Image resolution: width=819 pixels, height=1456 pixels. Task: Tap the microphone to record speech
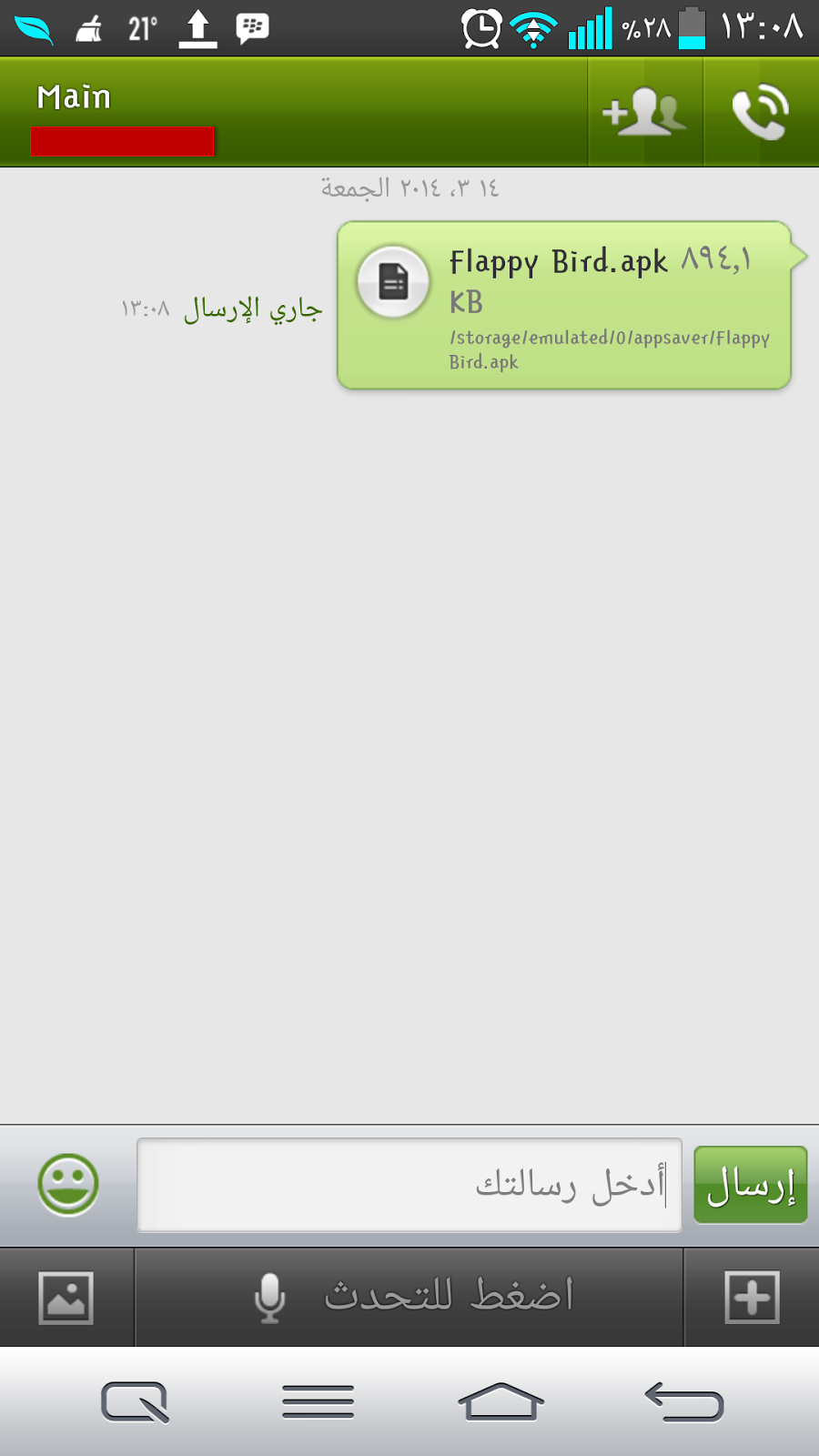pyautogui.click(x=268, y=1297)
